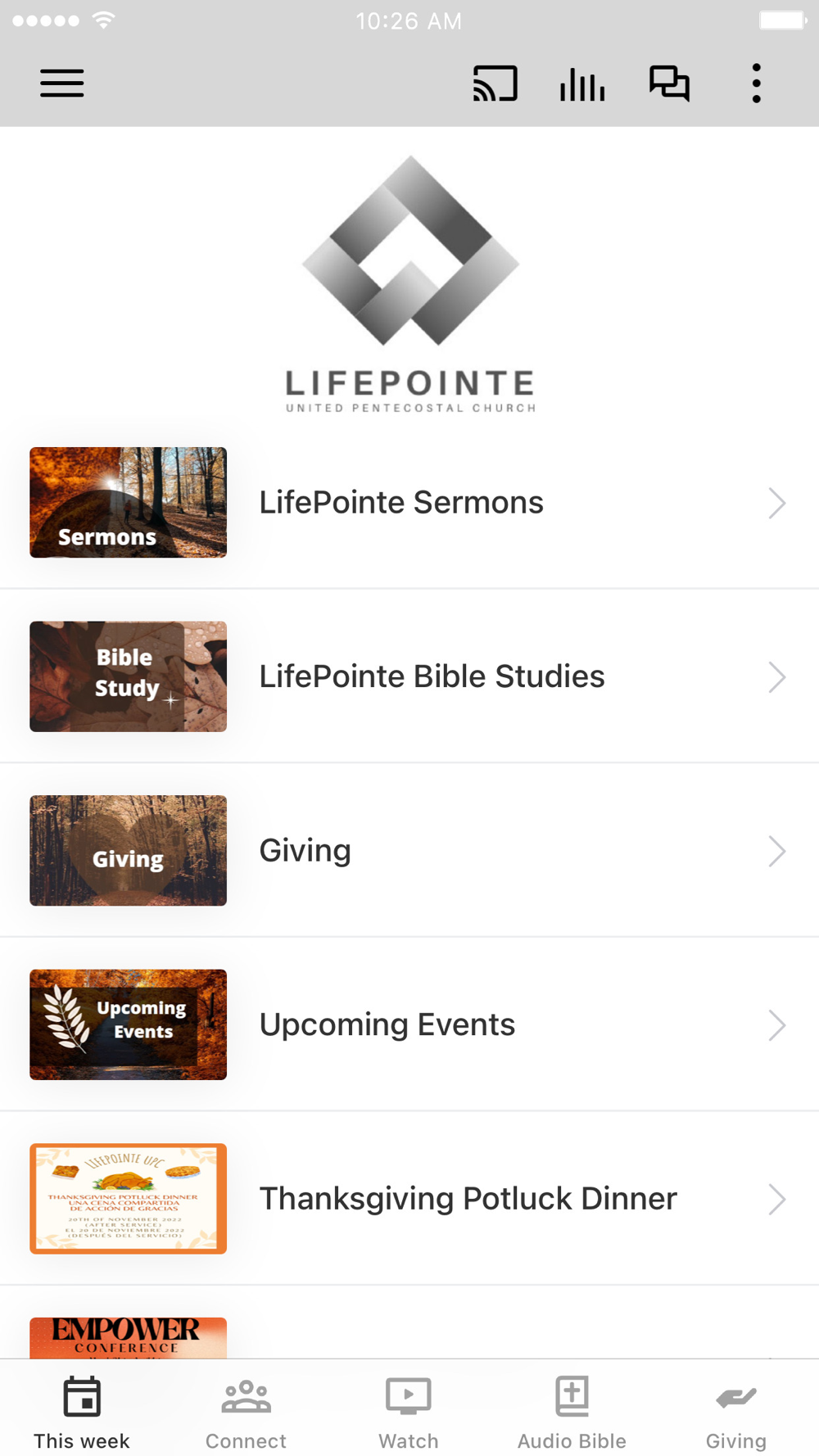Viewport: 819px width, 1456px height.
Task: Tap the cast screen icon
Action: 495,84
